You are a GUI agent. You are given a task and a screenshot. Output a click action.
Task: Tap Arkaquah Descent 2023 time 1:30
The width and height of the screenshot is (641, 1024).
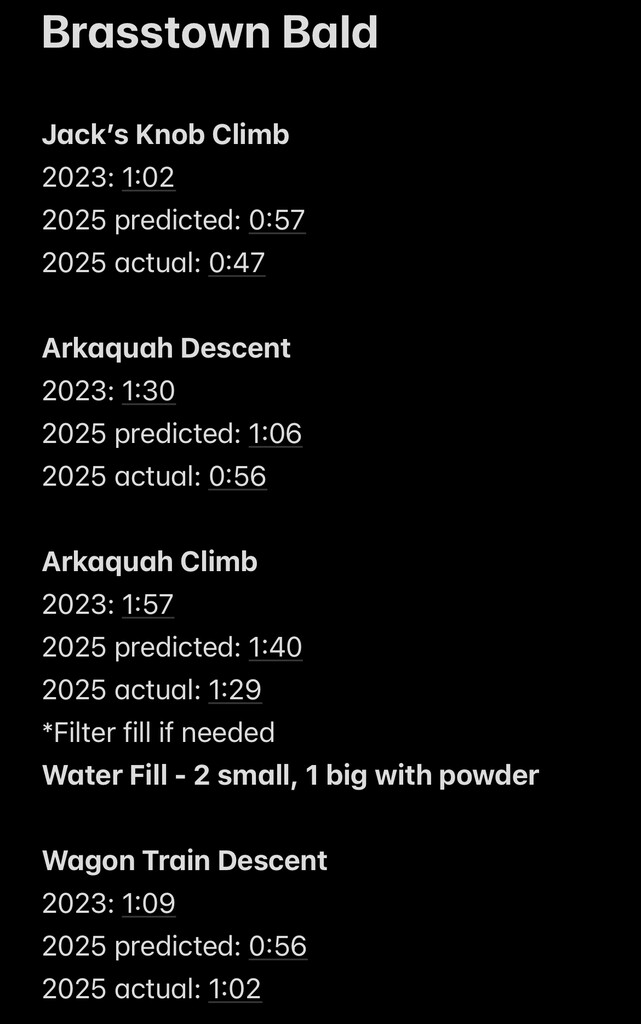148,391
